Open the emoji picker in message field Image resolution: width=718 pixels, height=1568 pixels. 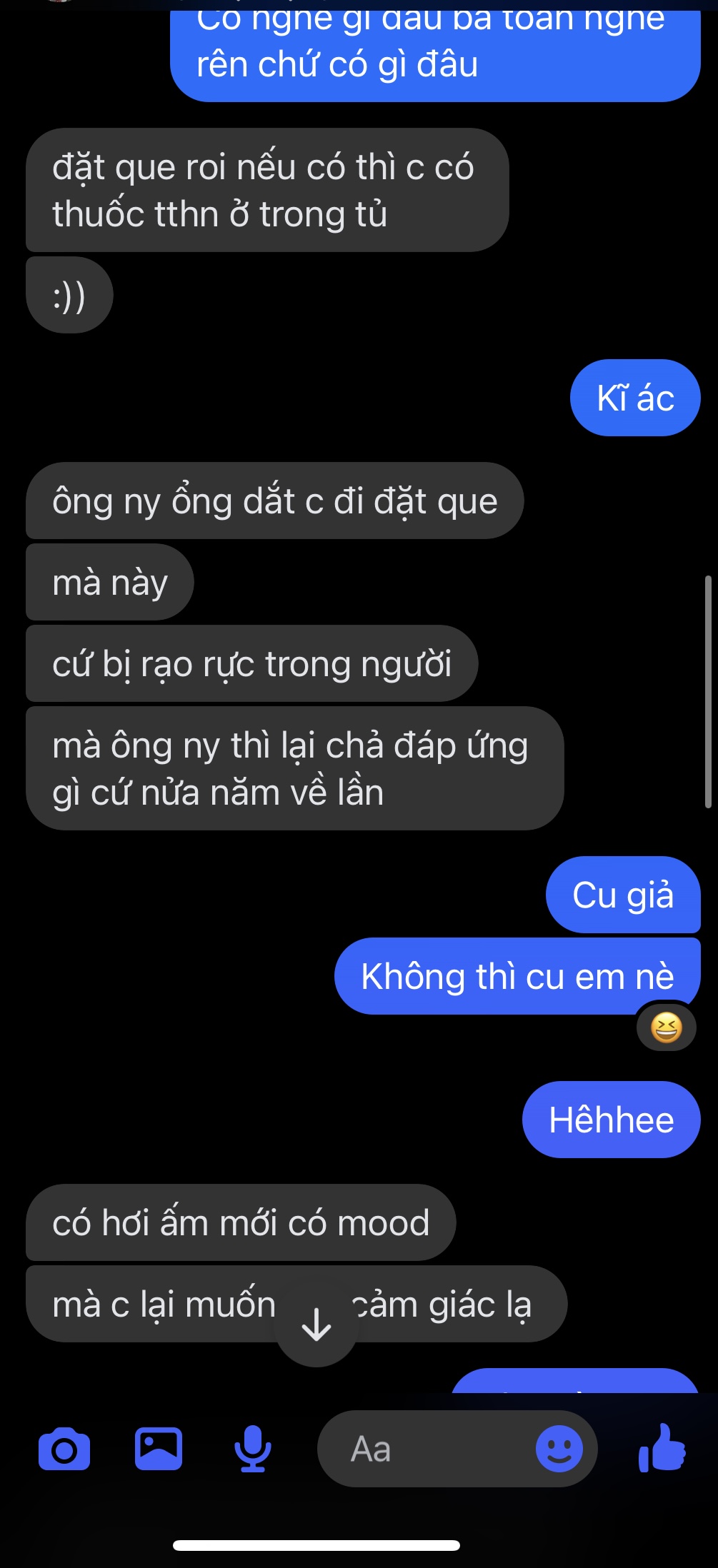[559, 1449]
